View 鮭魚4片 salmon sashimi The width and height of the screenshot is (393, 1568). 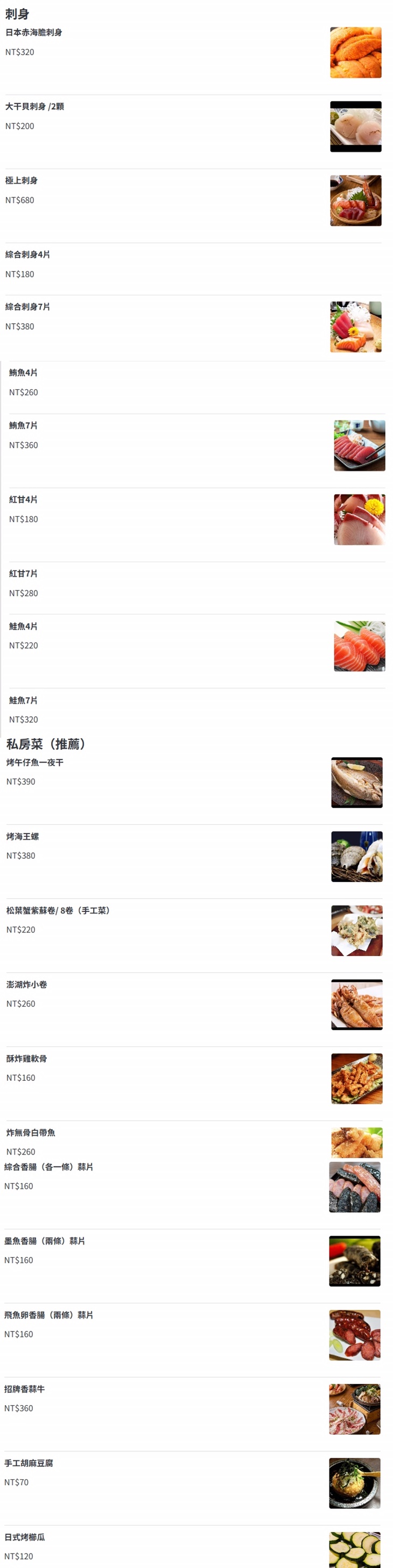click(23, 626)
